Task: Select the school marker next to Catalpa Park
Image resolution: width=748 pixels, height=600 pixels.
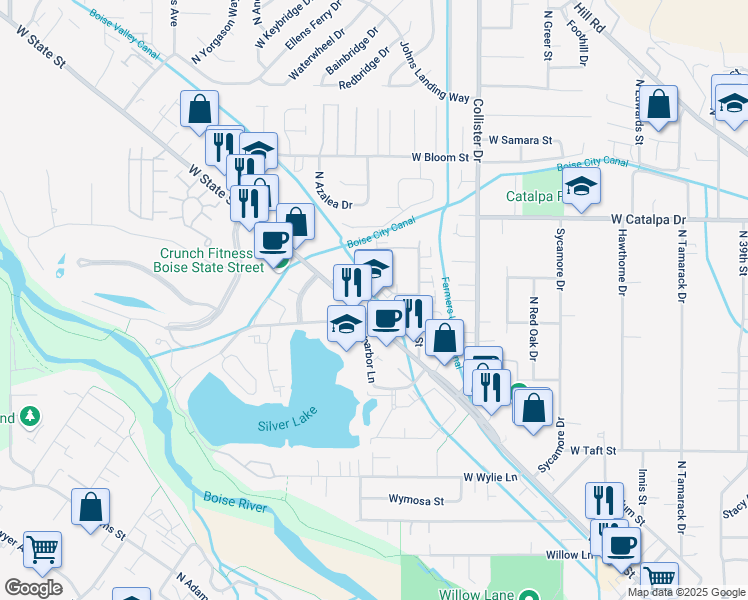Action: point(581,185)
